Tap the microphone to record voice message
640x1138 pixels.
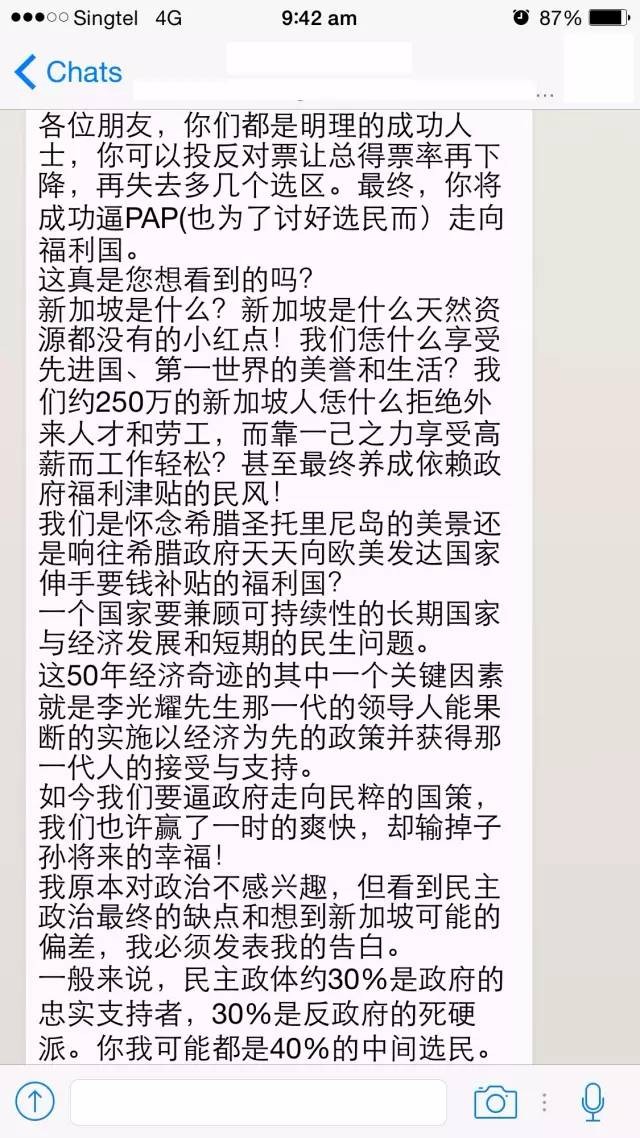coord(592,1101)
